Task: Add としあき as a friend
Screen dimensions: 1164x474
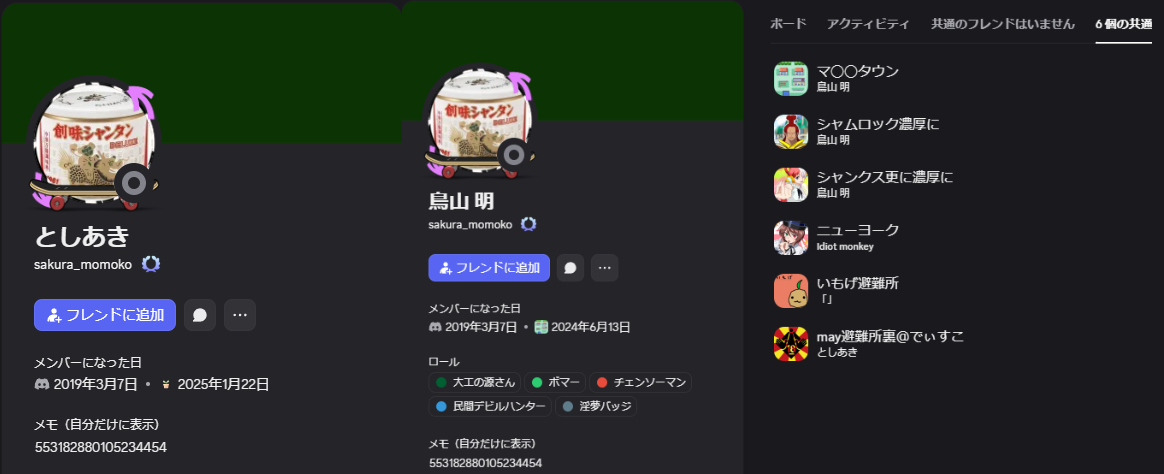Action: coord(105,315)
